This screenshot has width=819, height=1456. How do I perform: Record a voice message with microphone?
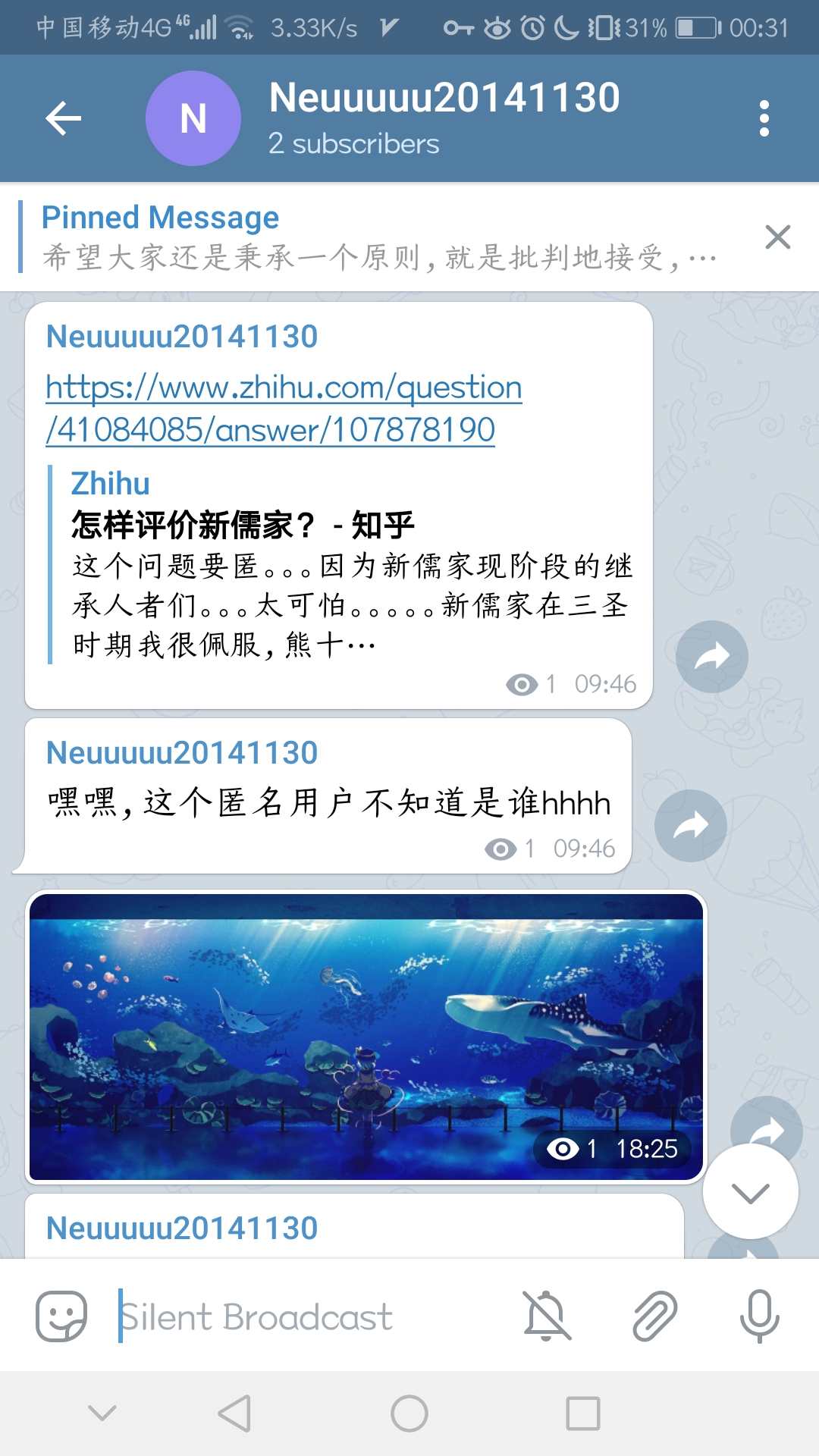(759, 1316)
